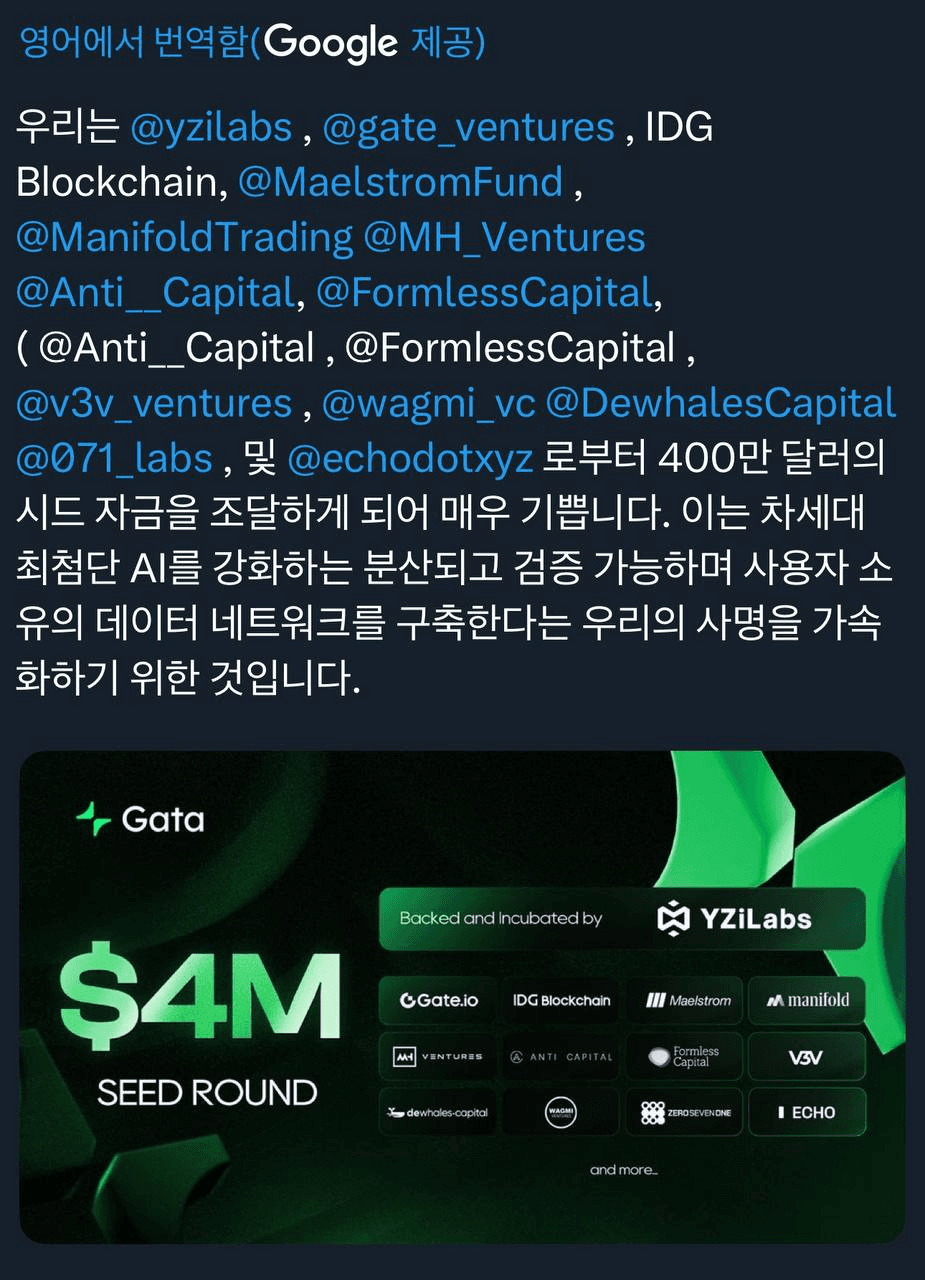This screenshot has height=1280, width=925.
Task: Visit the @gate_ventures mention
Action: coord(470,128)
